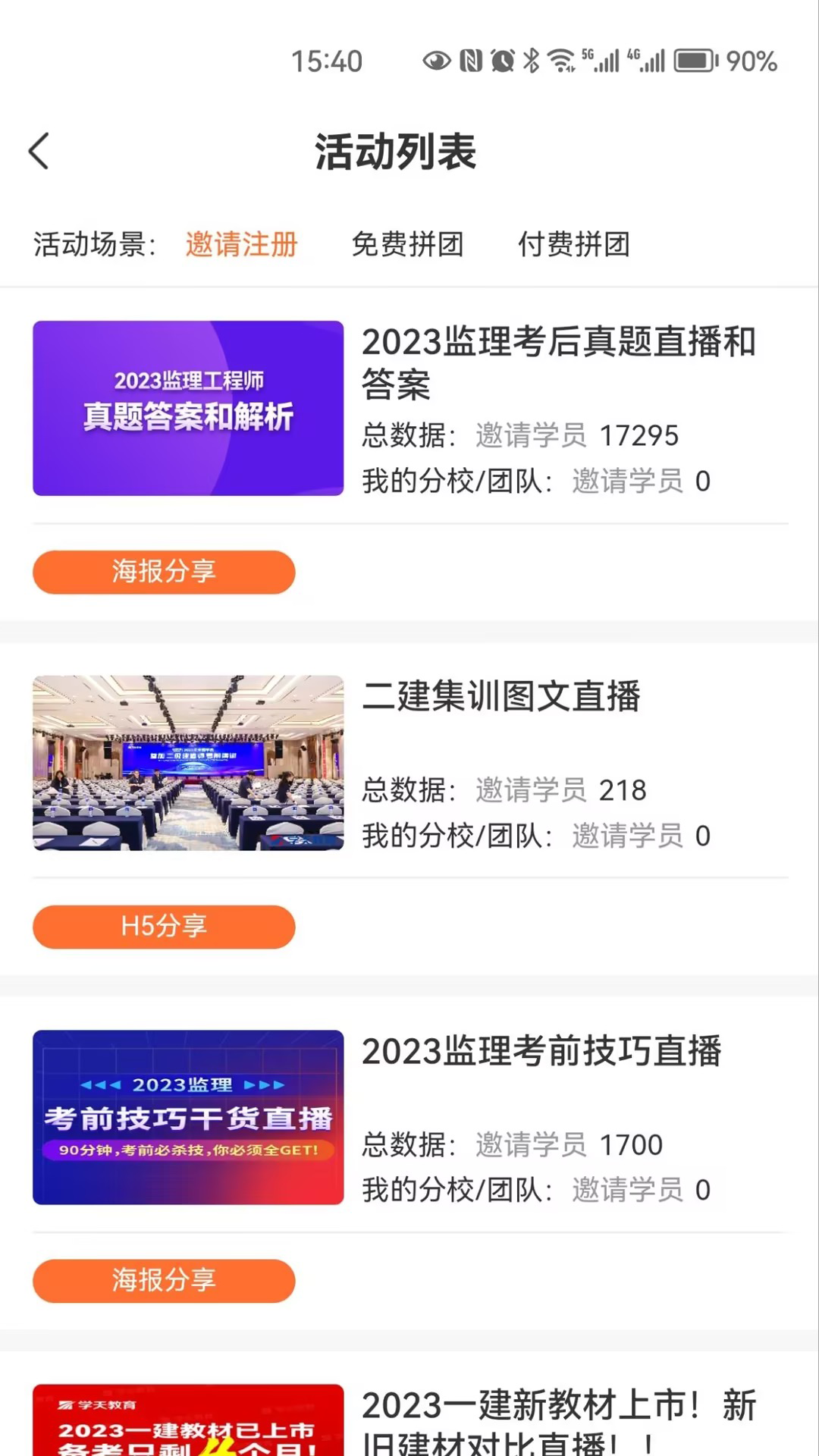Open the 2023监理考后真题直播和答案 activity
Image resolution: width=819 pixels, height=1456 pixels.
558,362
